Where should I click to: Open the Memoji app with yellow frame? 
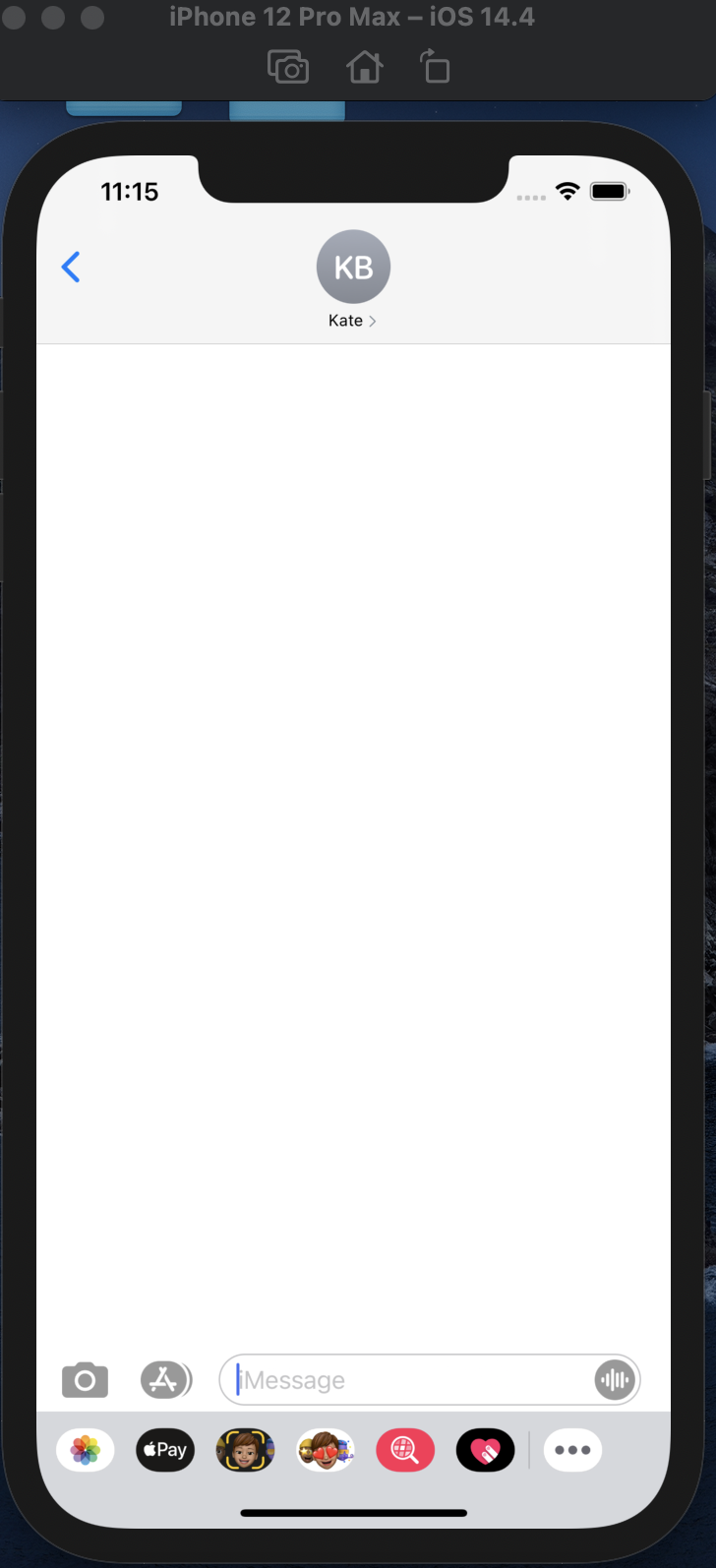coord(245,1450)
